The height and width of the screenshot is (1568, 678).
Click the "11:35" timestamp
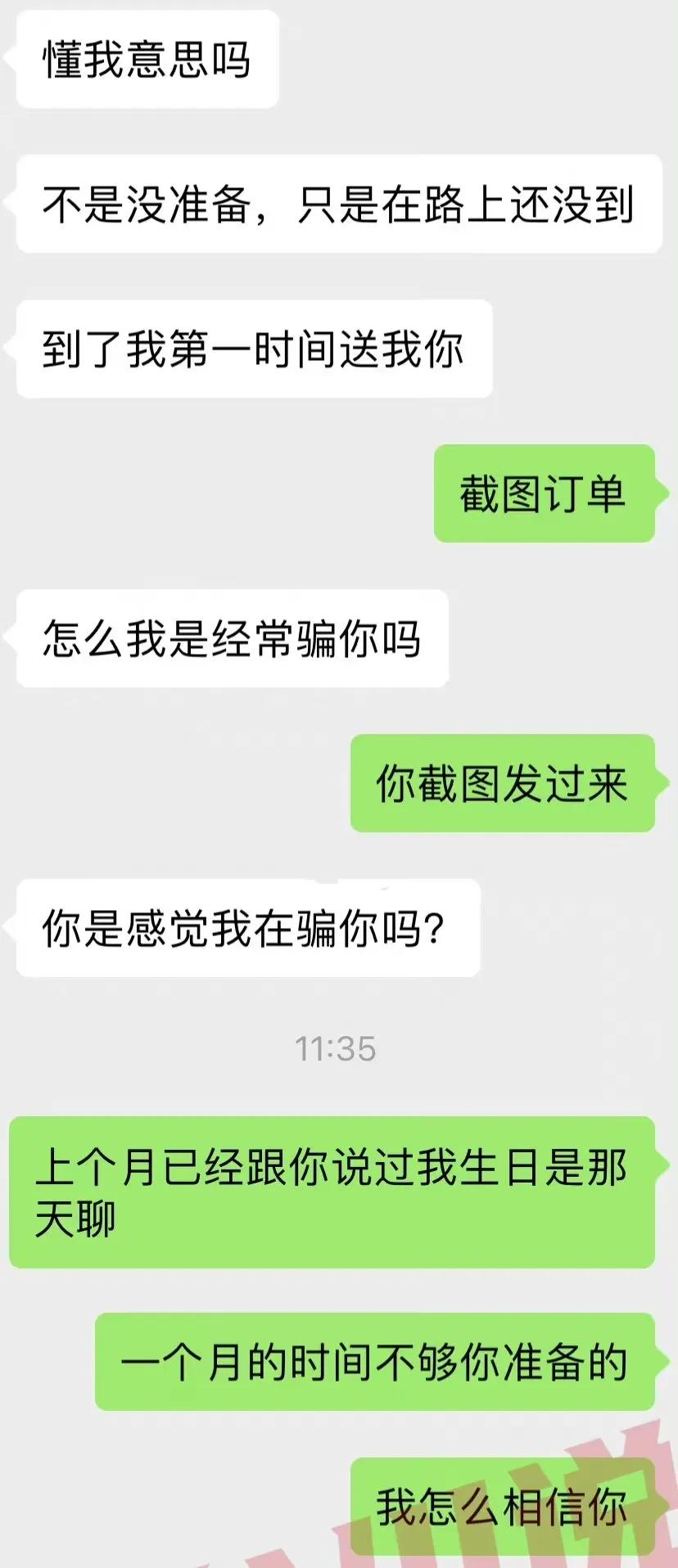click(x=337, y=1048)
